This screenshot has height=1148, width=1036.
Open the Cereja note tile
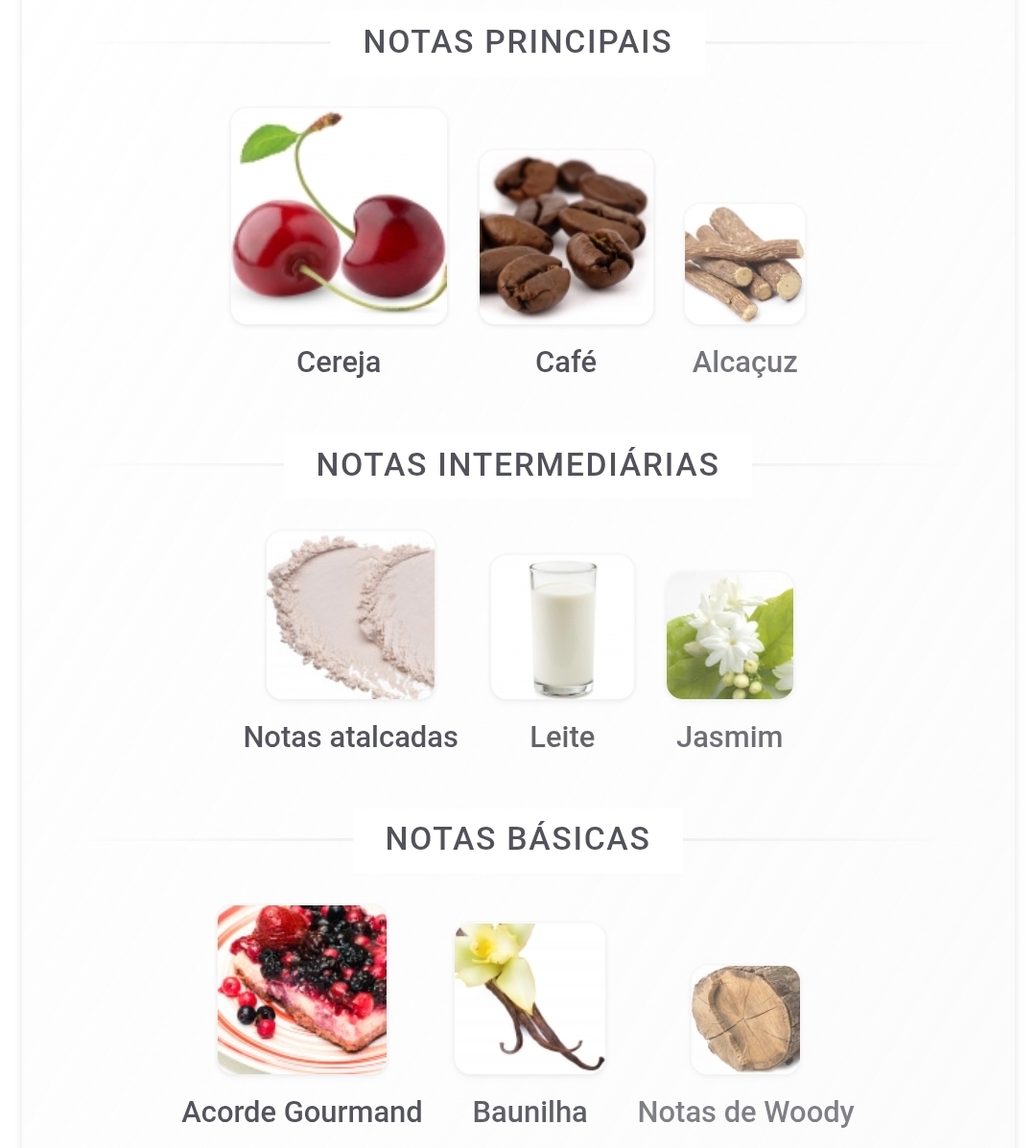coord(339,217)
